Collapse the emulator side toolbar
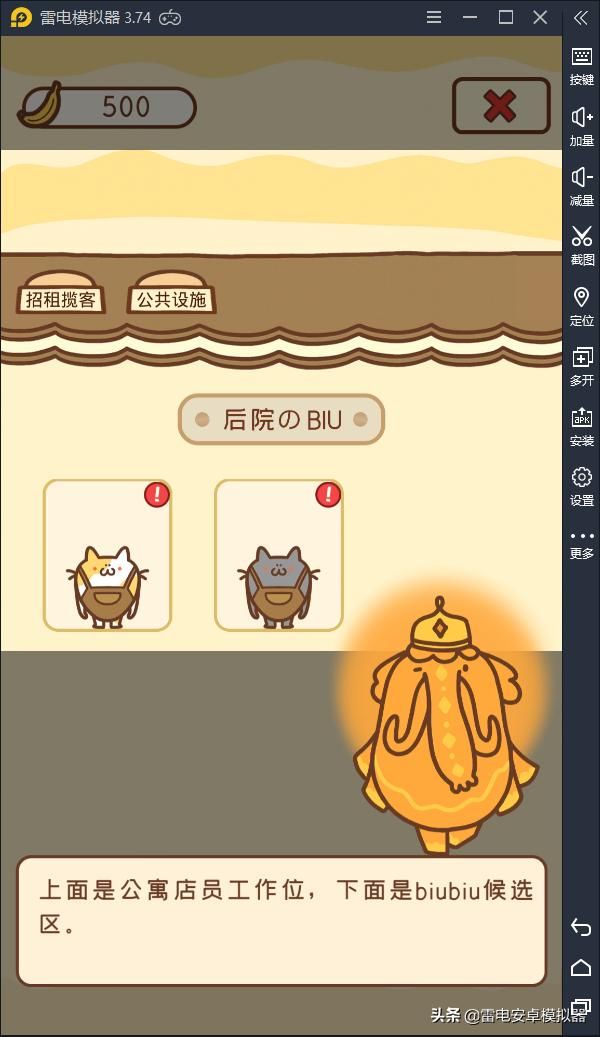 point(581,17)
